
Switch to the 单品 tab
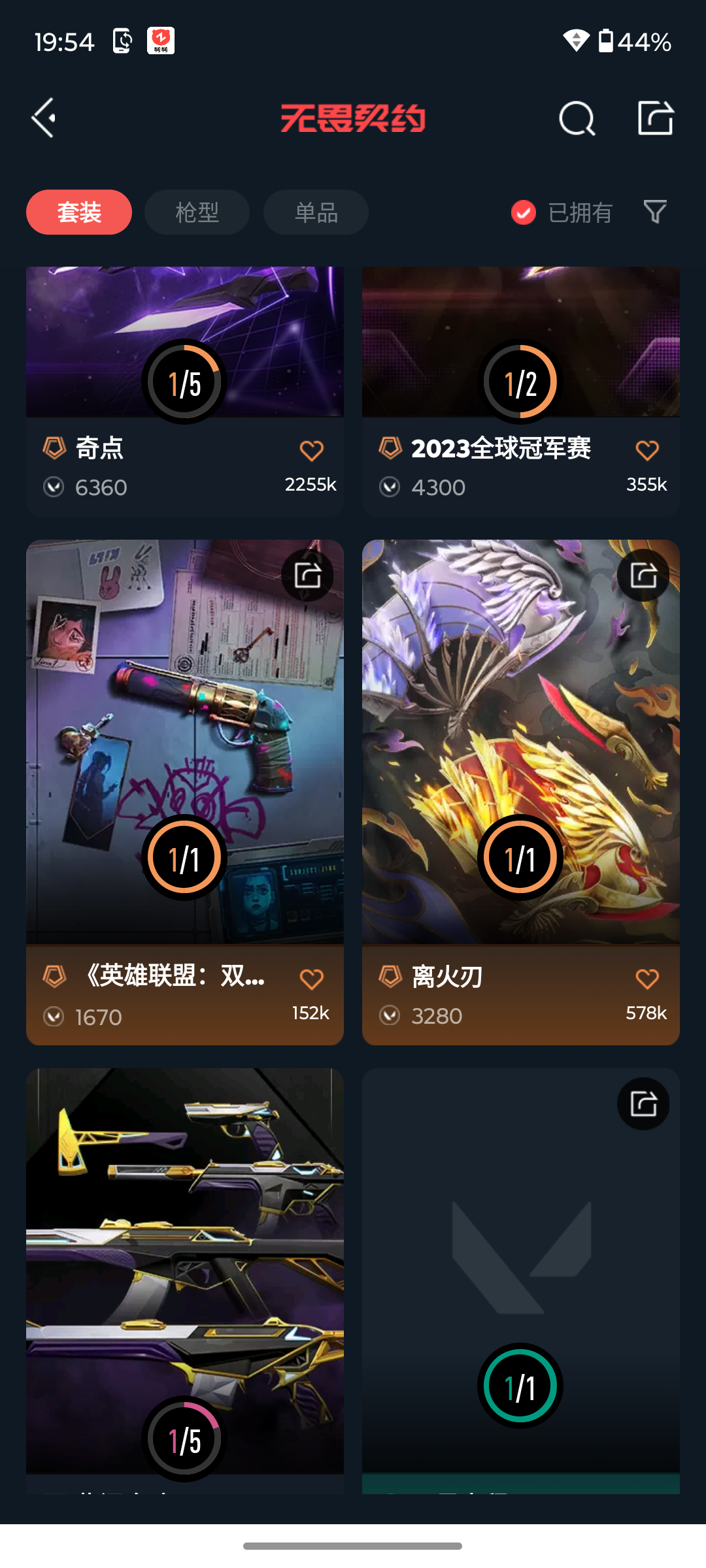point(316,212)
